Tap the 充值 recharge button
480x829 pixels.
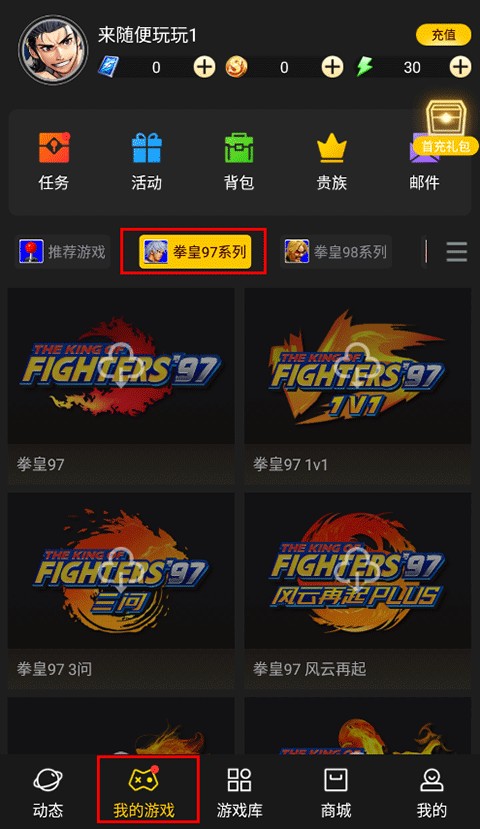tap(443, 35)
